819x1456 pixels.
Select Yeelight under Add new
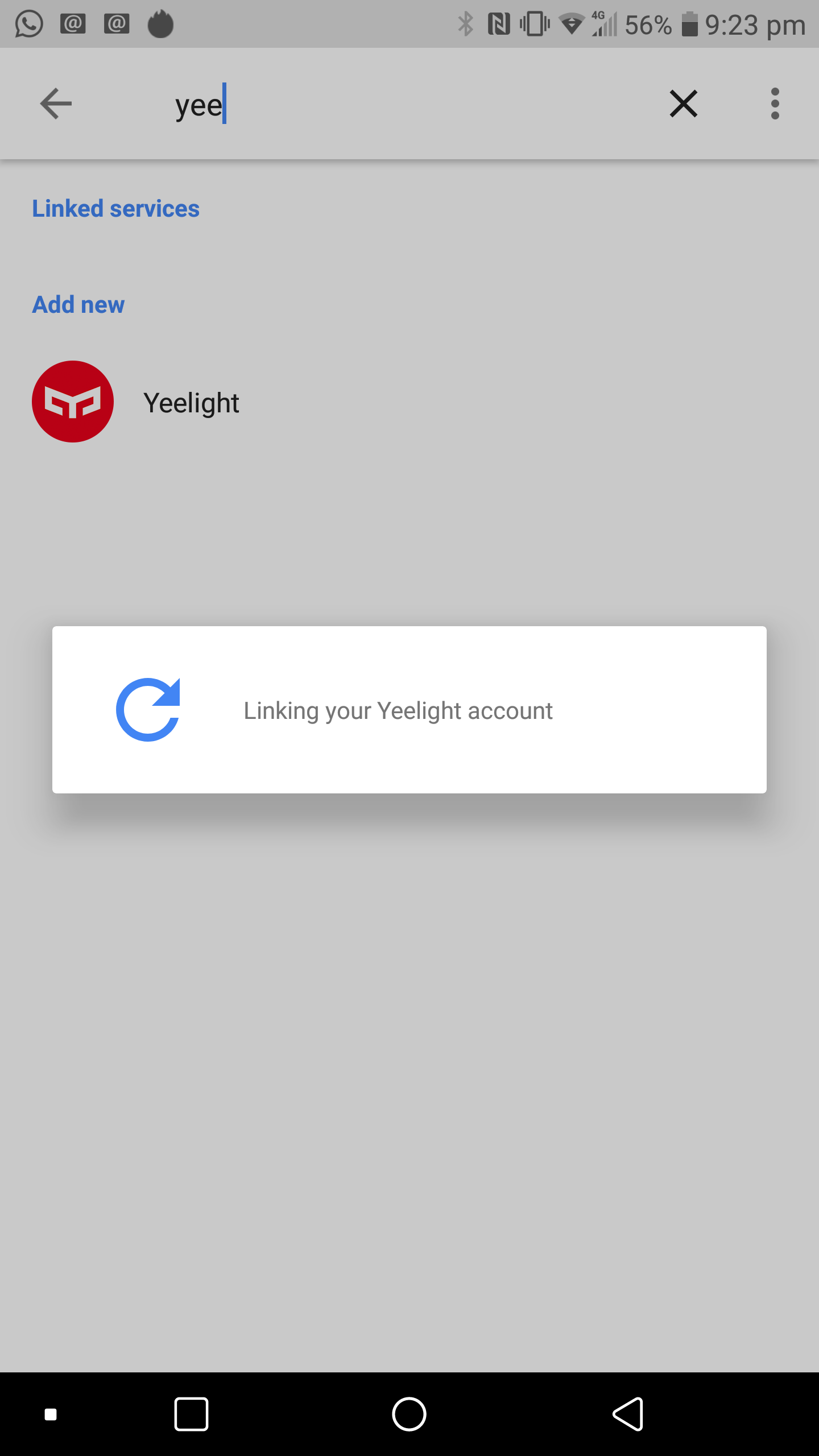[x=409, y=402]
